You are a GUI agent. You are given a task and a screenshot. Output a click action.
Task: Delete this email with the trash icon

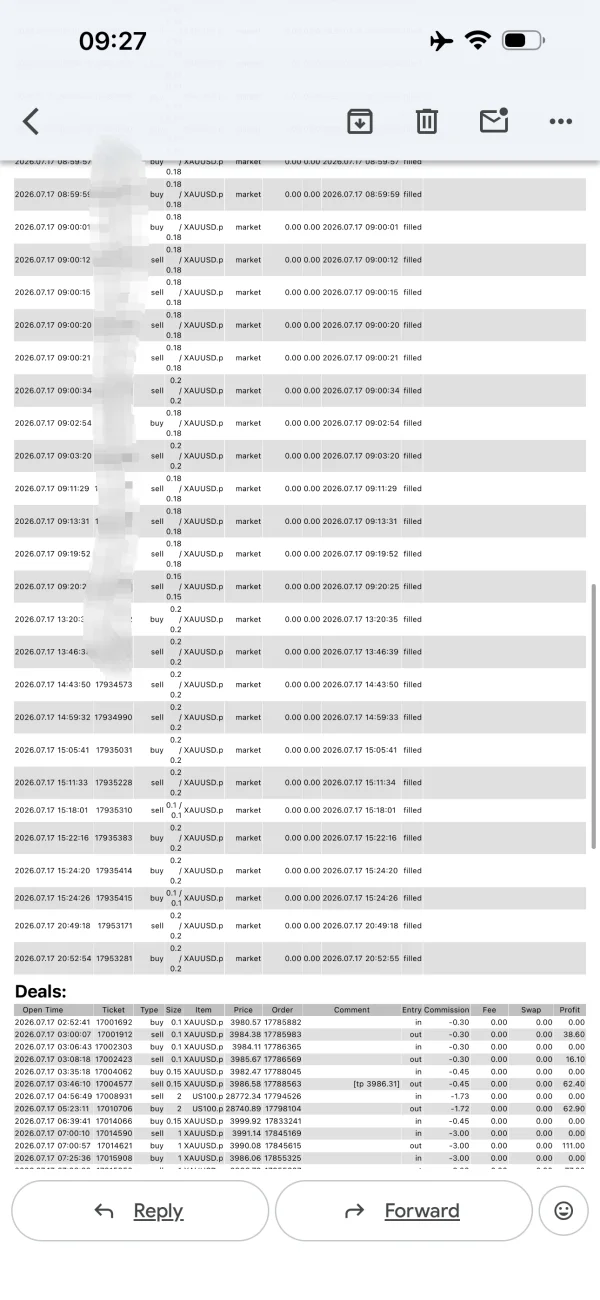pyautogui.click(x=427, y=121)
